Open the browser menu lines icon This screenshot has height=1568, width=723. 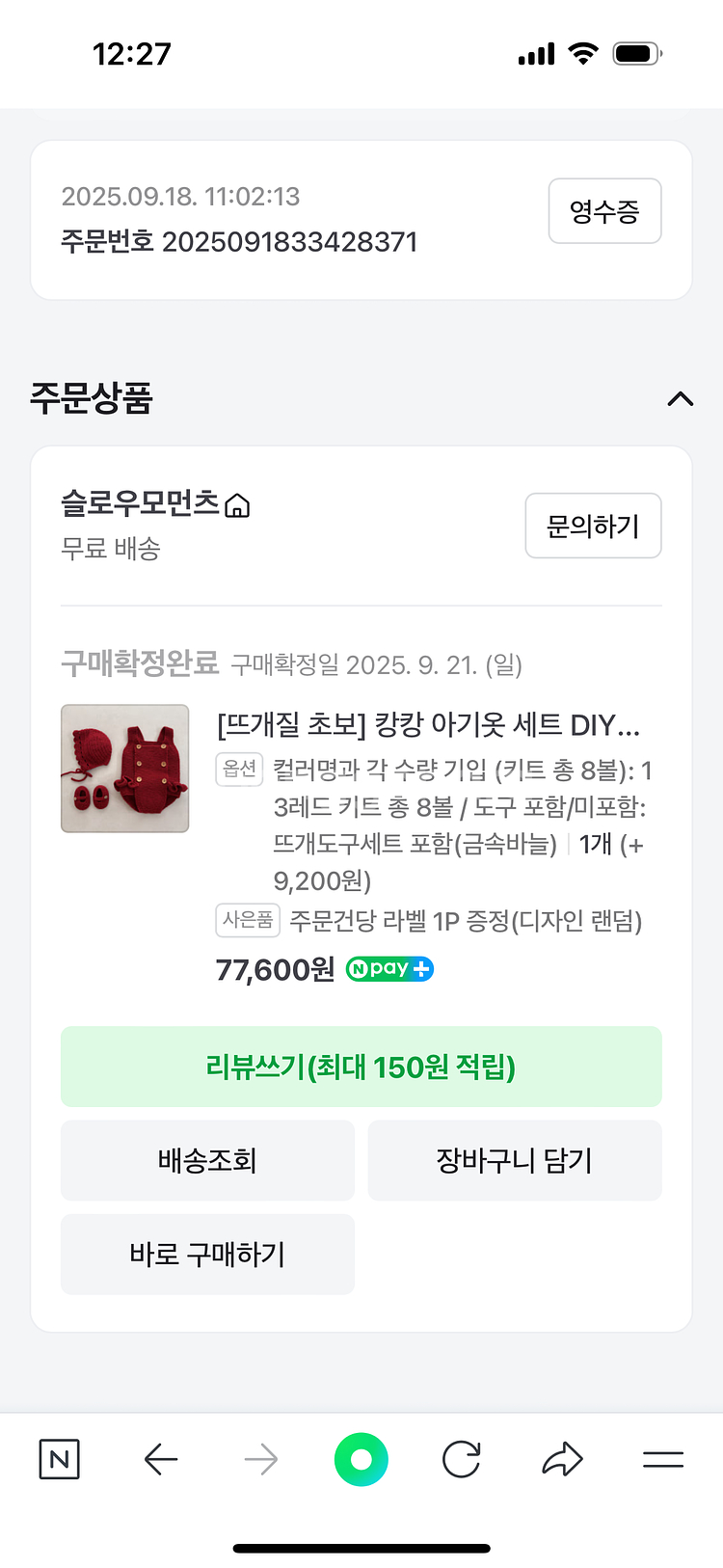(x=663, y=1459)
